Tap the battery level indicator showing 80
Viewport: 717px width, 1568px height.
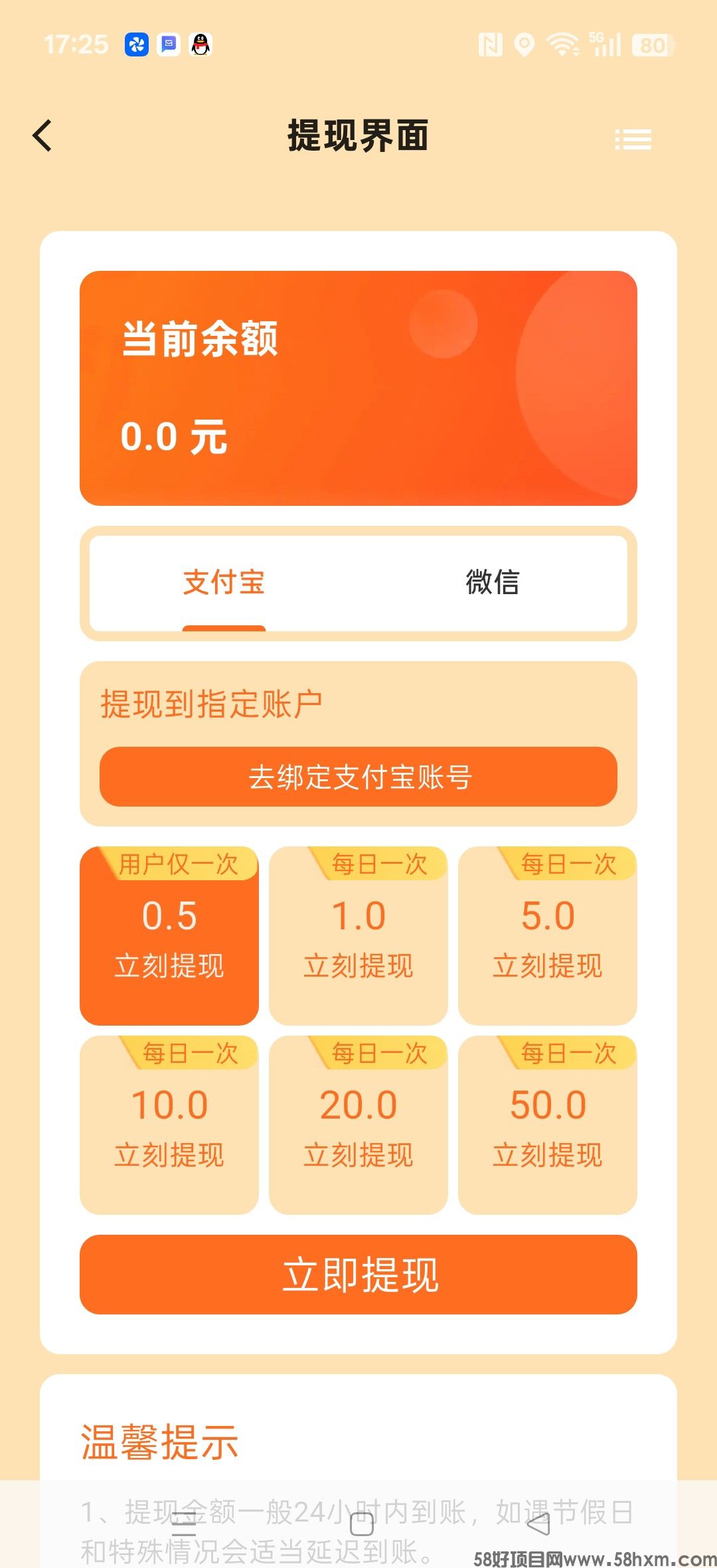[653, 45]
